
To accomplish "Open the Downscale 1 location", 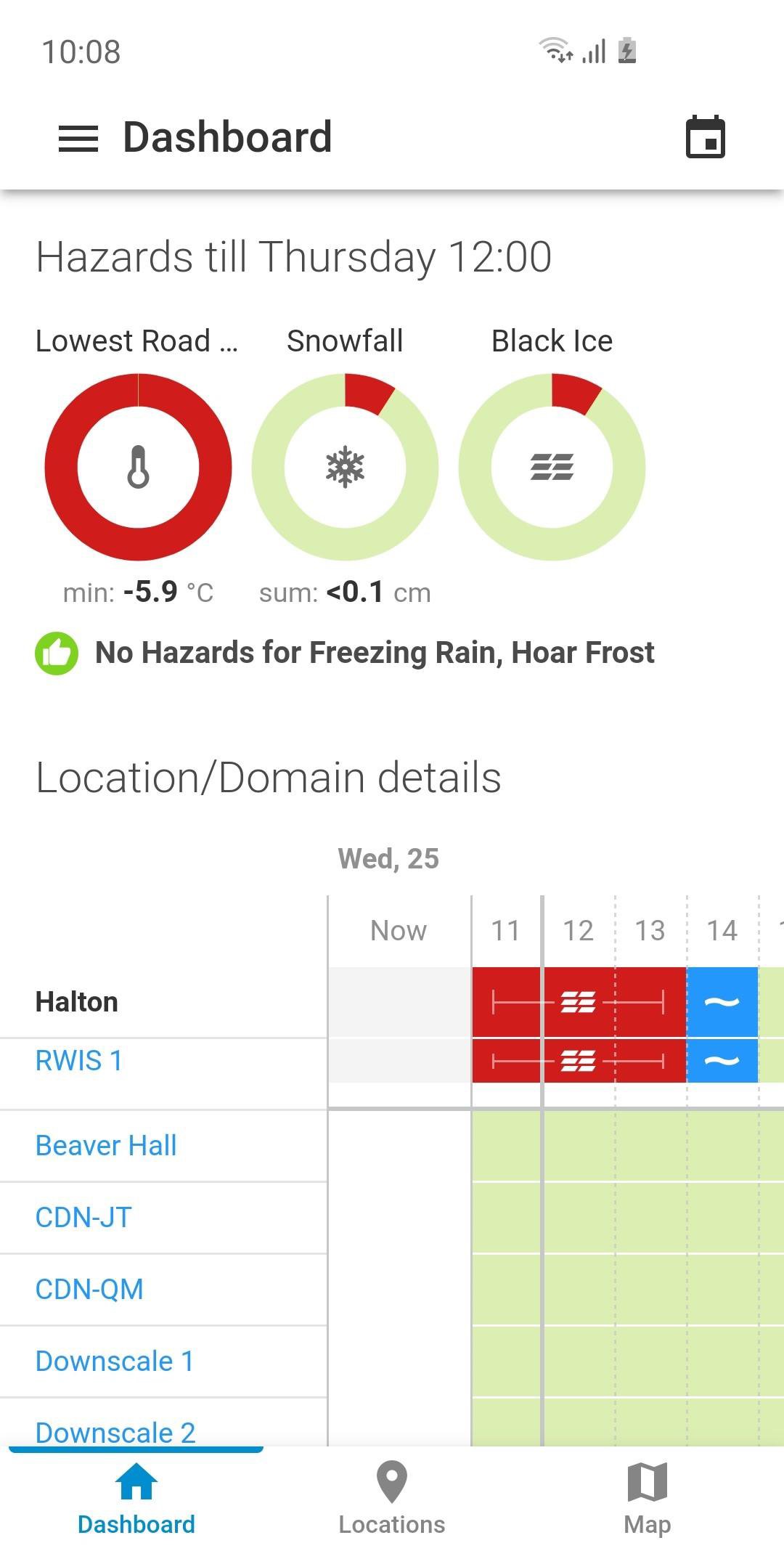I will pyautogui.click(x=115, y=1361).
